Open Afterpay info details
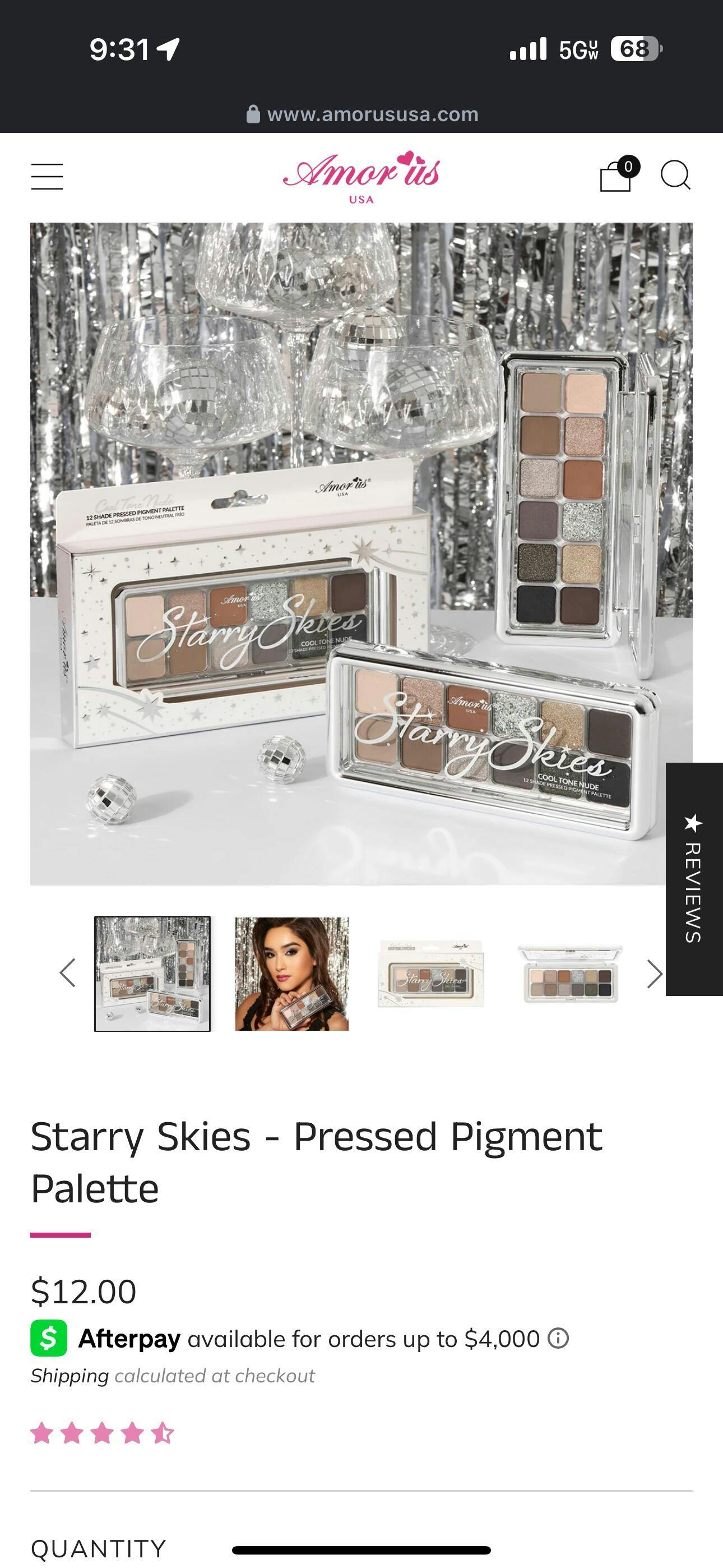 pos(558,1338)
